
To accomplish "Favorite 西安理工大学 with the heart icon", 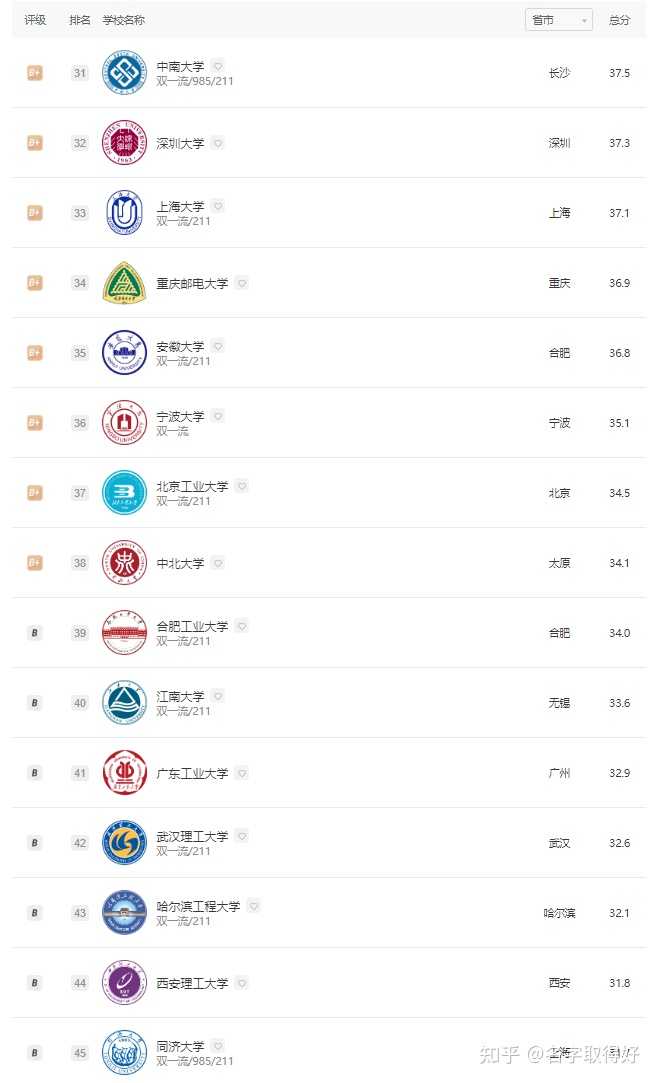I will coord(242,983).
